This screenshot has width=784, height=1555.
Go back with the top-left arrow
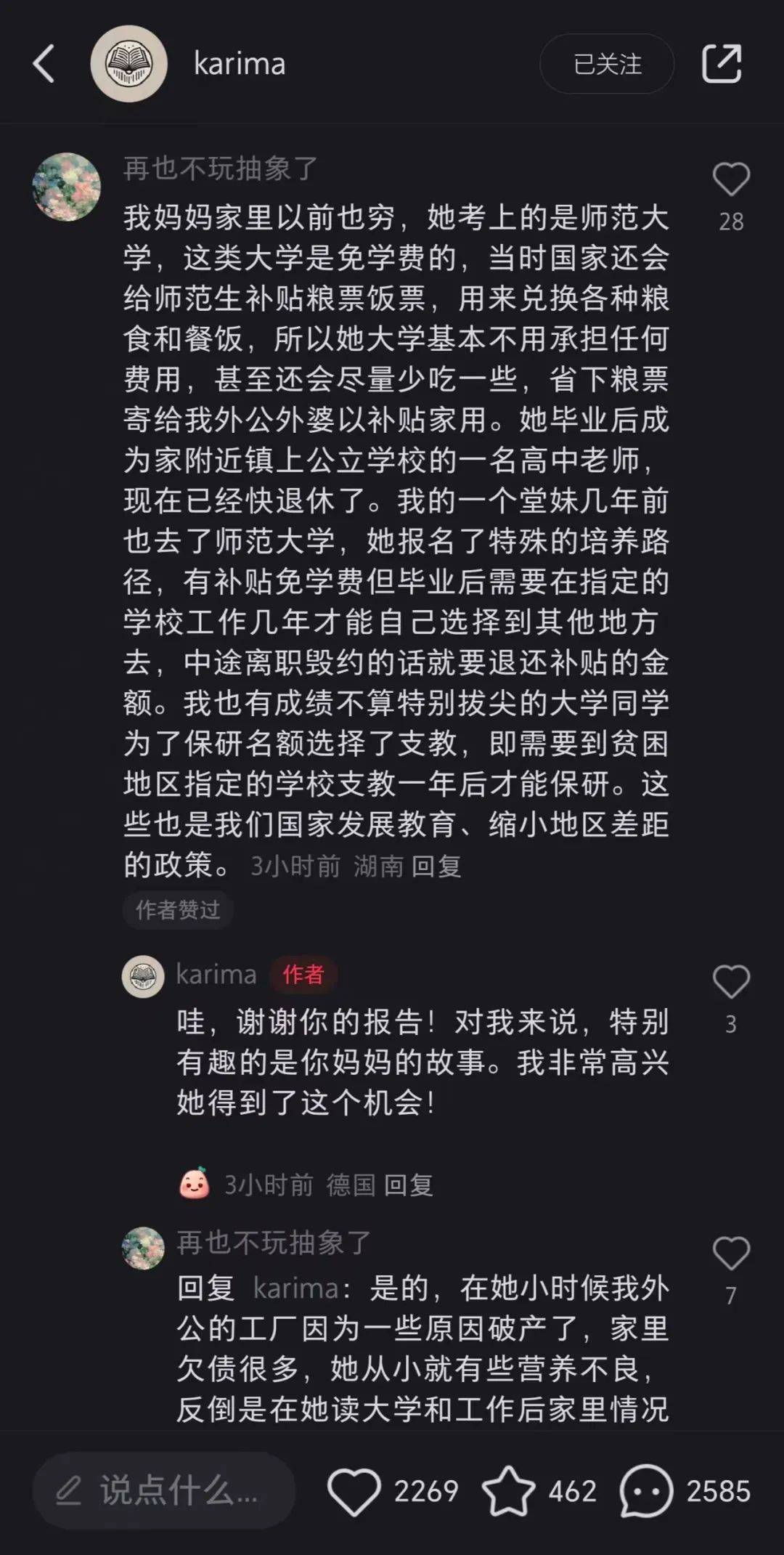point(45,64)
